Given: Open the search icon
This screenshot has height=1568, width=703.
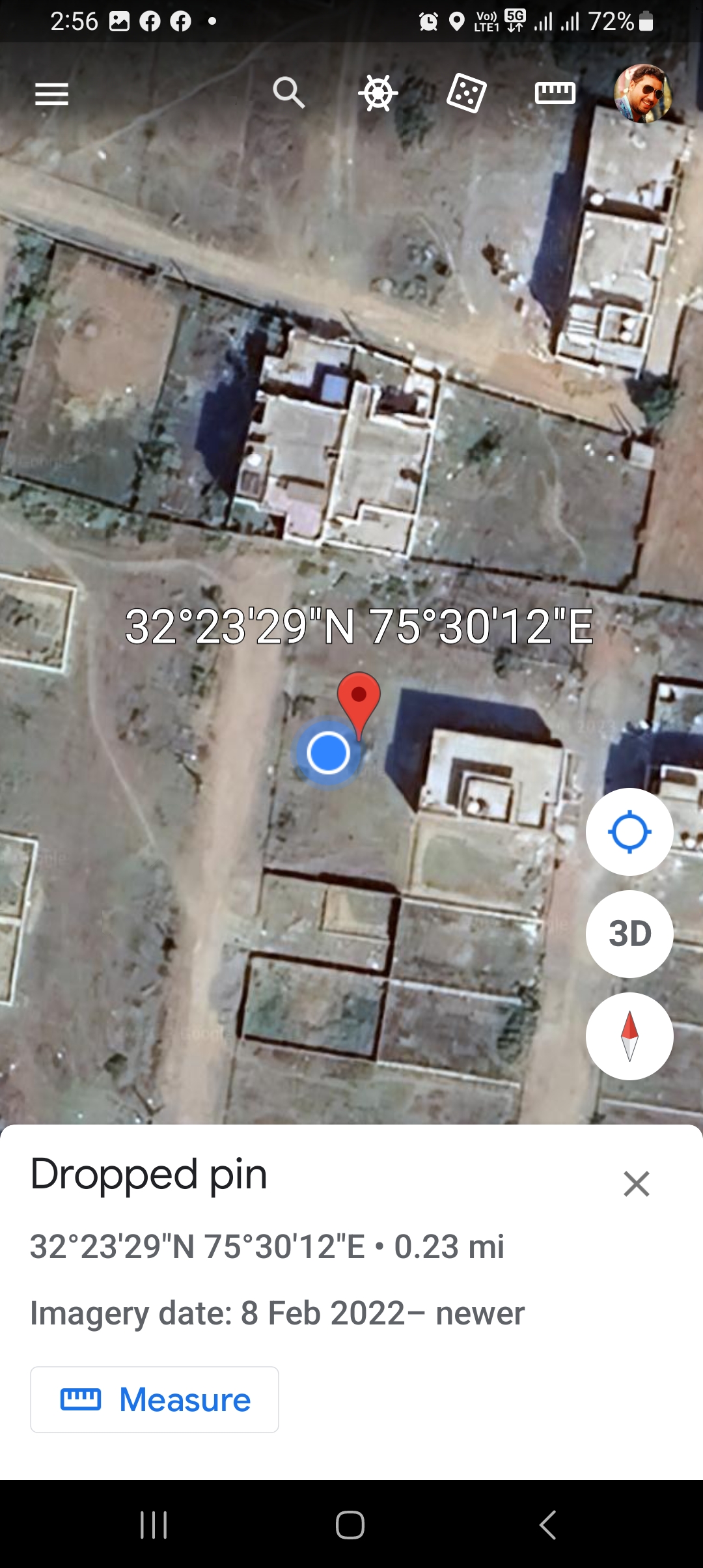Looking at the screenshot, I should click(288, 92).
